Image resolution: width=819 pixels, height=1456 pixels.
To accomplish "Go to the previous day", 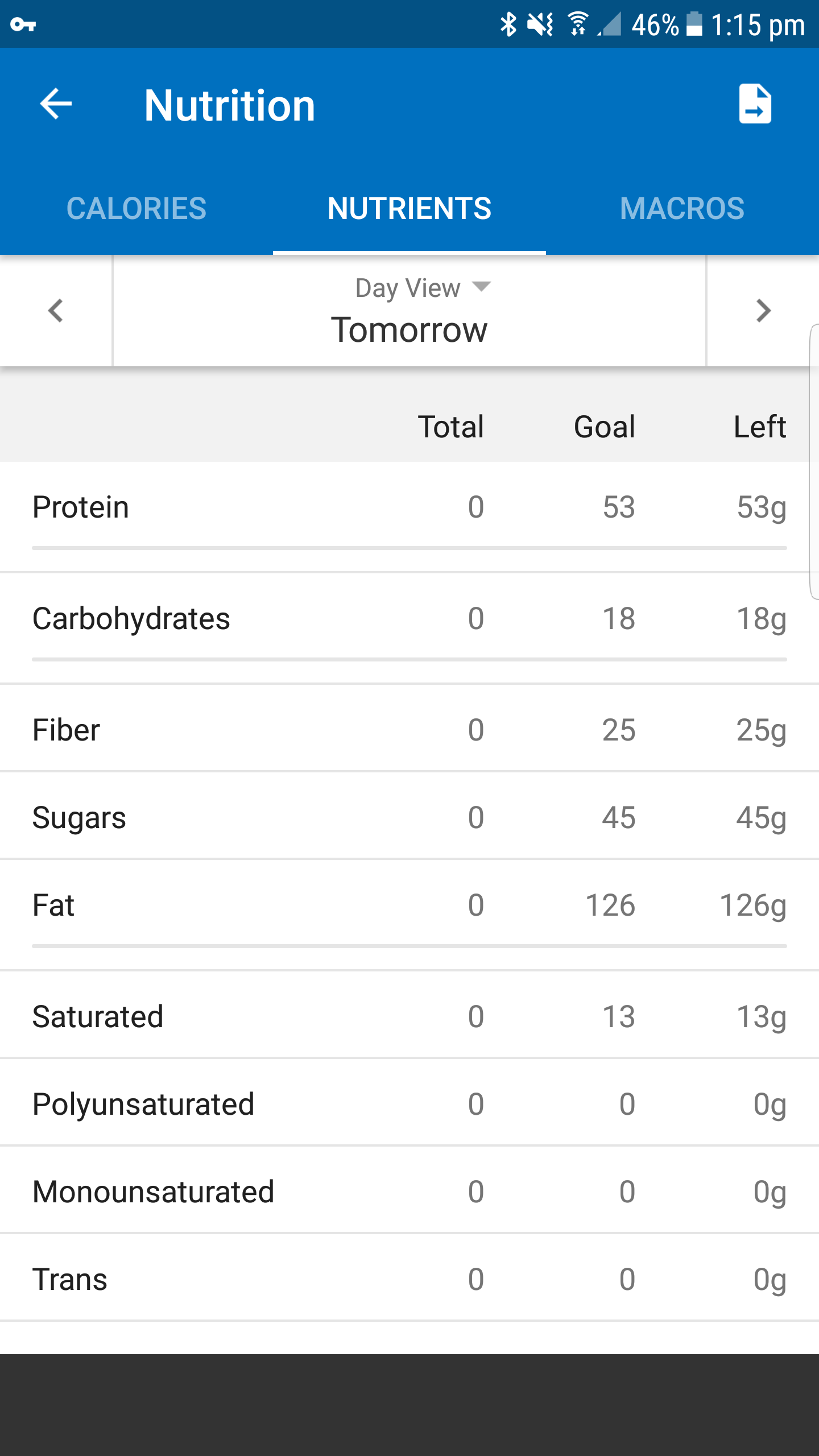I will (56, 311).
